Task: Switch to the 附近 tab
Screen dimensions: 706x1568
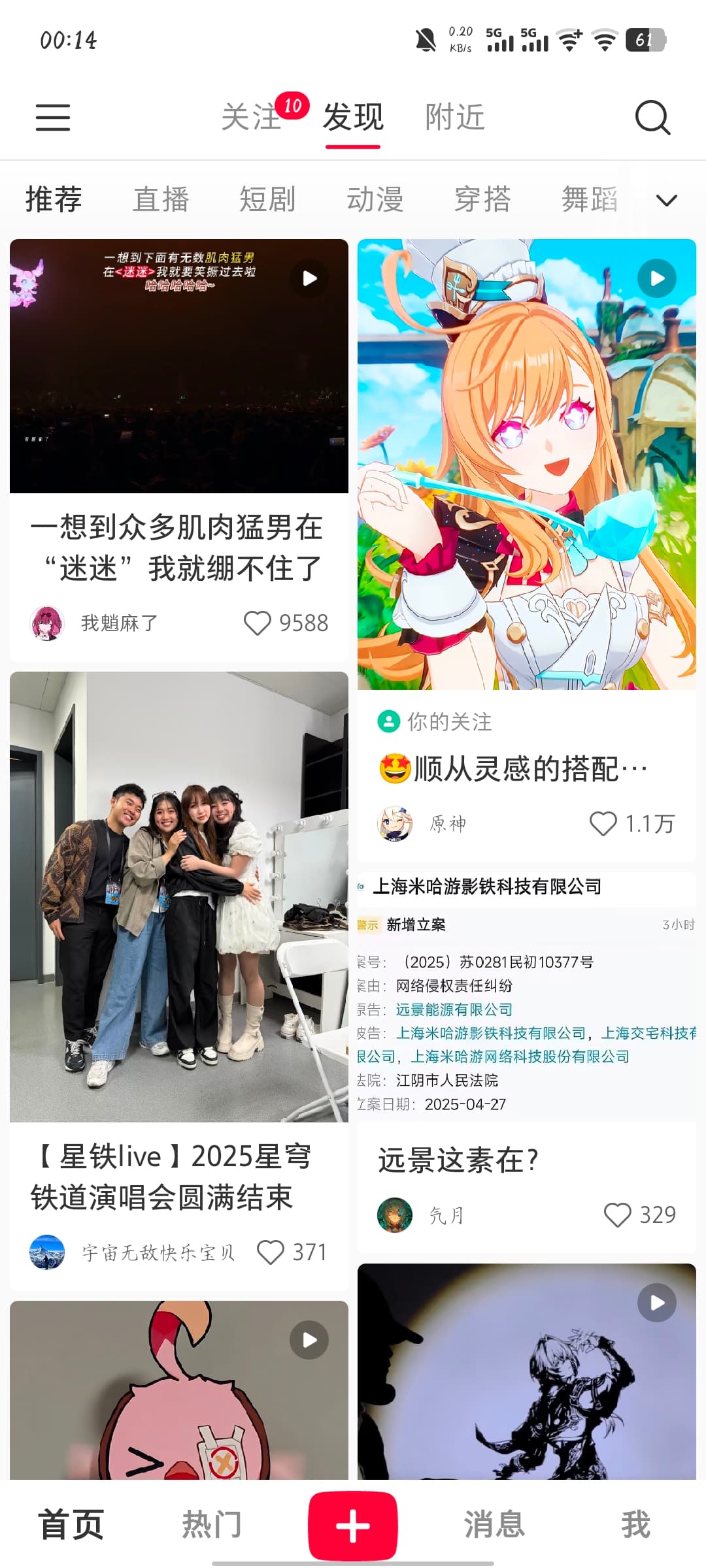Action: (x=455, y=118)
